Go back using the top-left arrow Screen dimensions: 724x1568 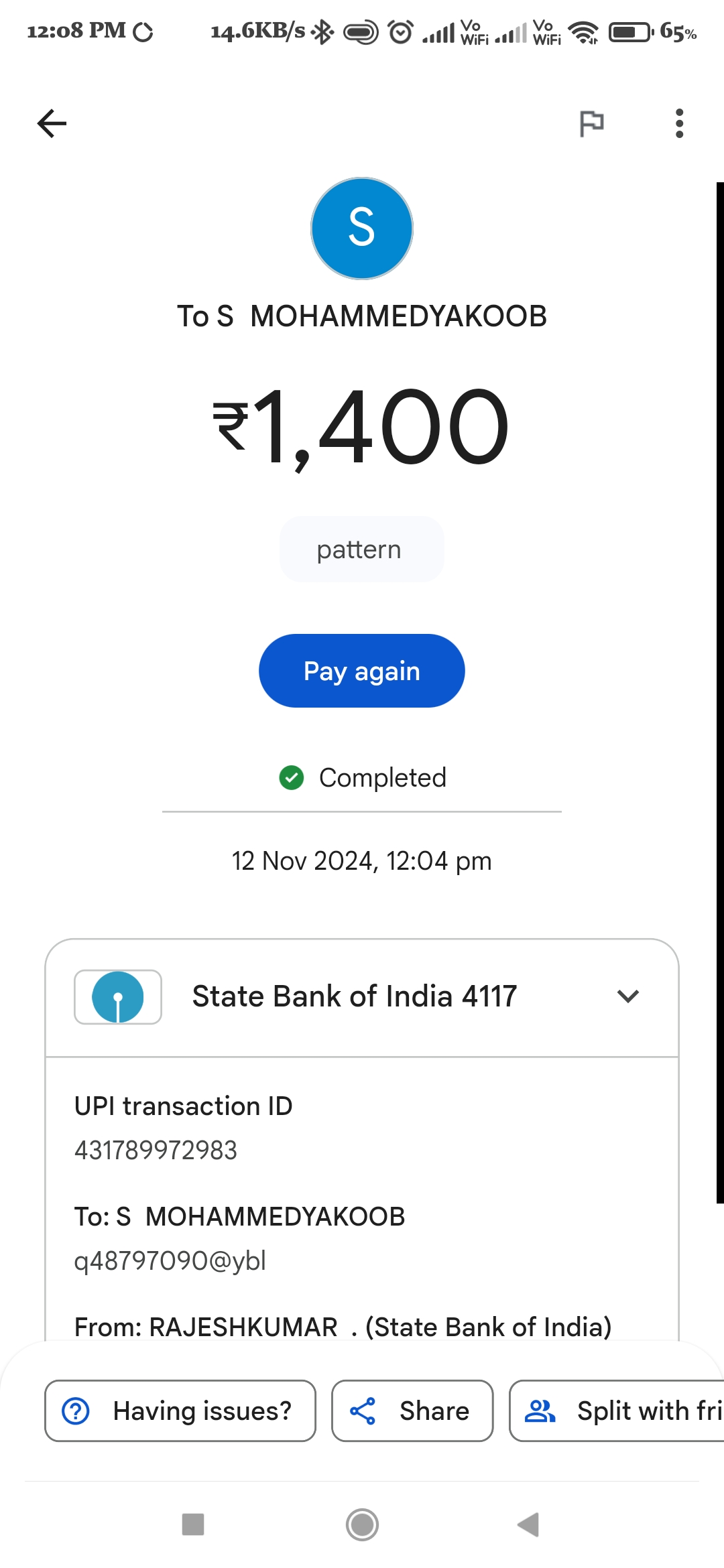point(52,123)
